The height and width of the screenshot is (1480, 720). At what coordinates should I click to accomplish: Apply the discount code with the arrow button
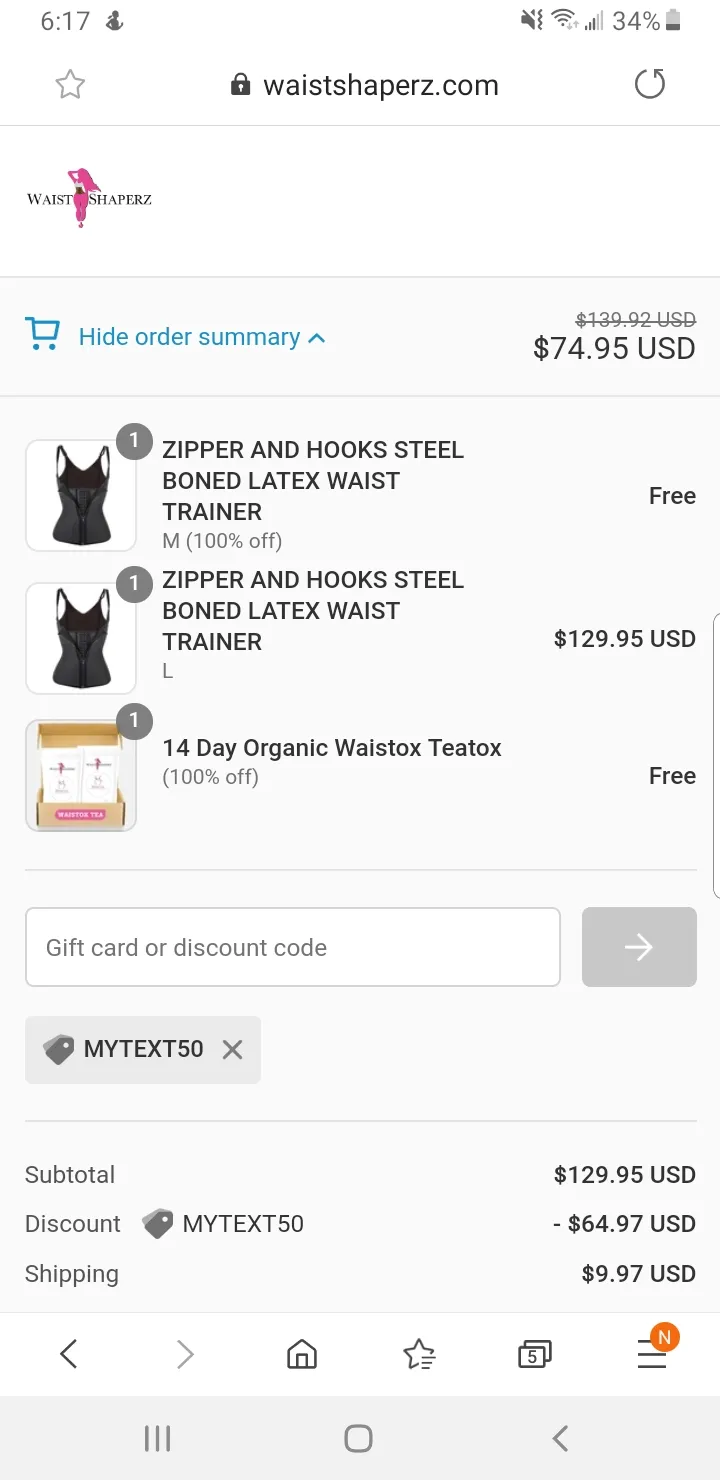pyautogui.click(x=639, y=947)
